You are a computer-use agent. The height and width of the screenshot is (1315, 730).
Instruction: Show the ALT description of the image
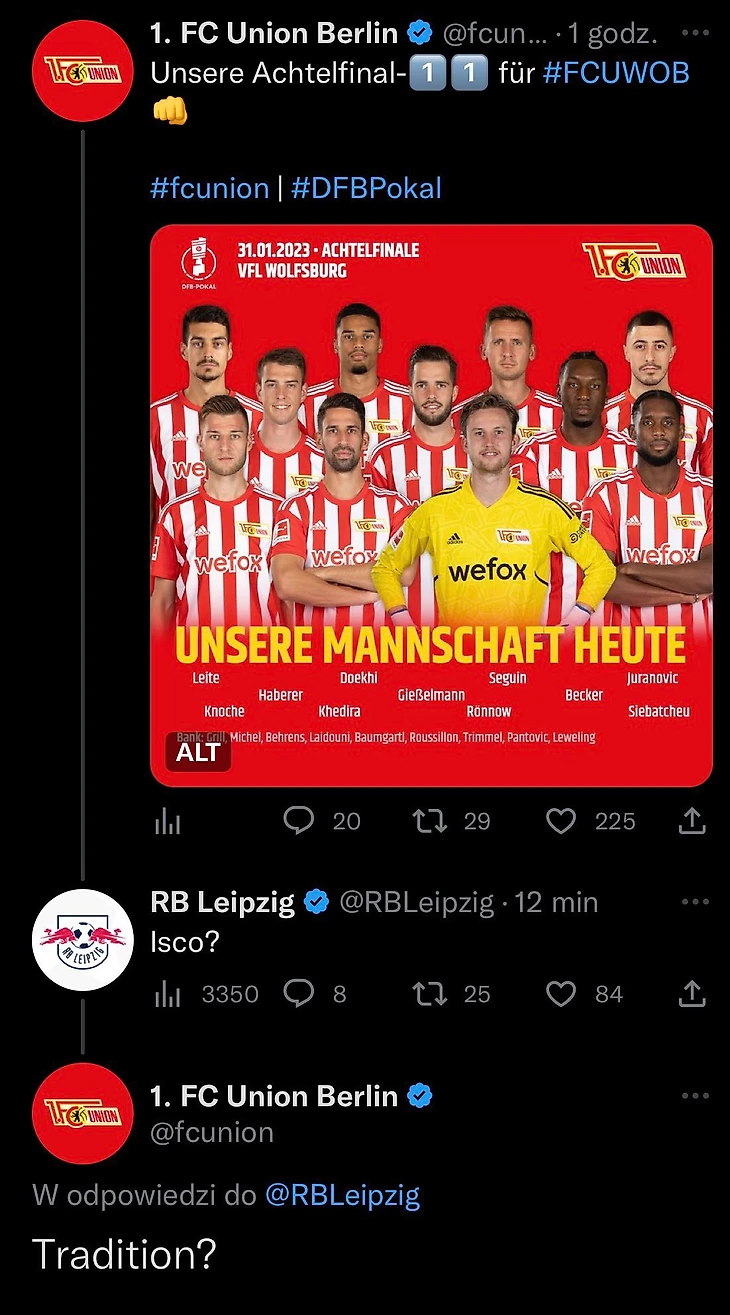197,752
